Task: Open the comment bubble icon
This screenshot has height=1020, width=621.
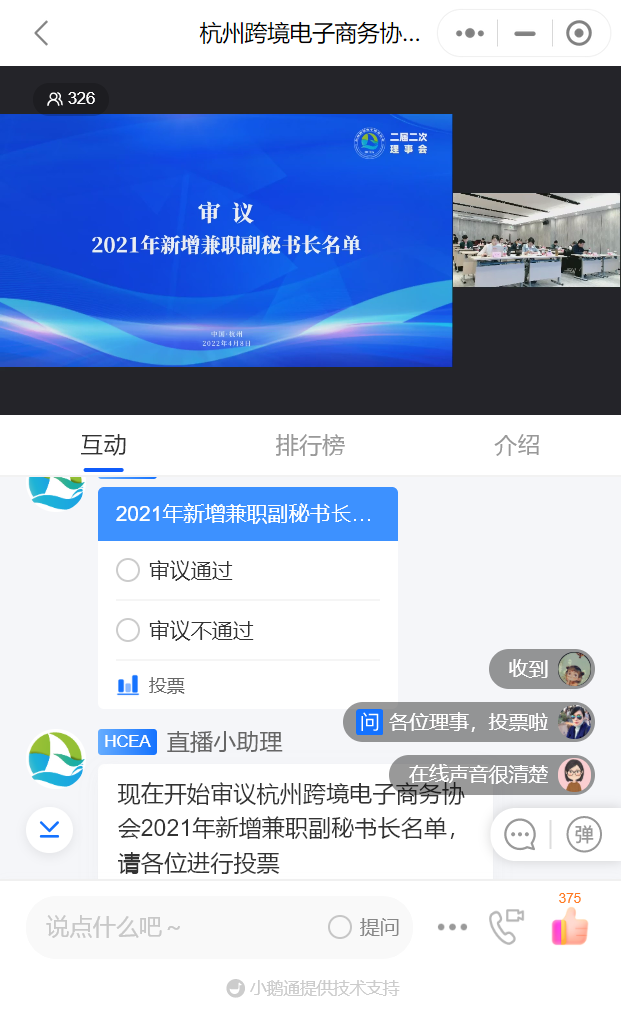Action: point(520,834)
